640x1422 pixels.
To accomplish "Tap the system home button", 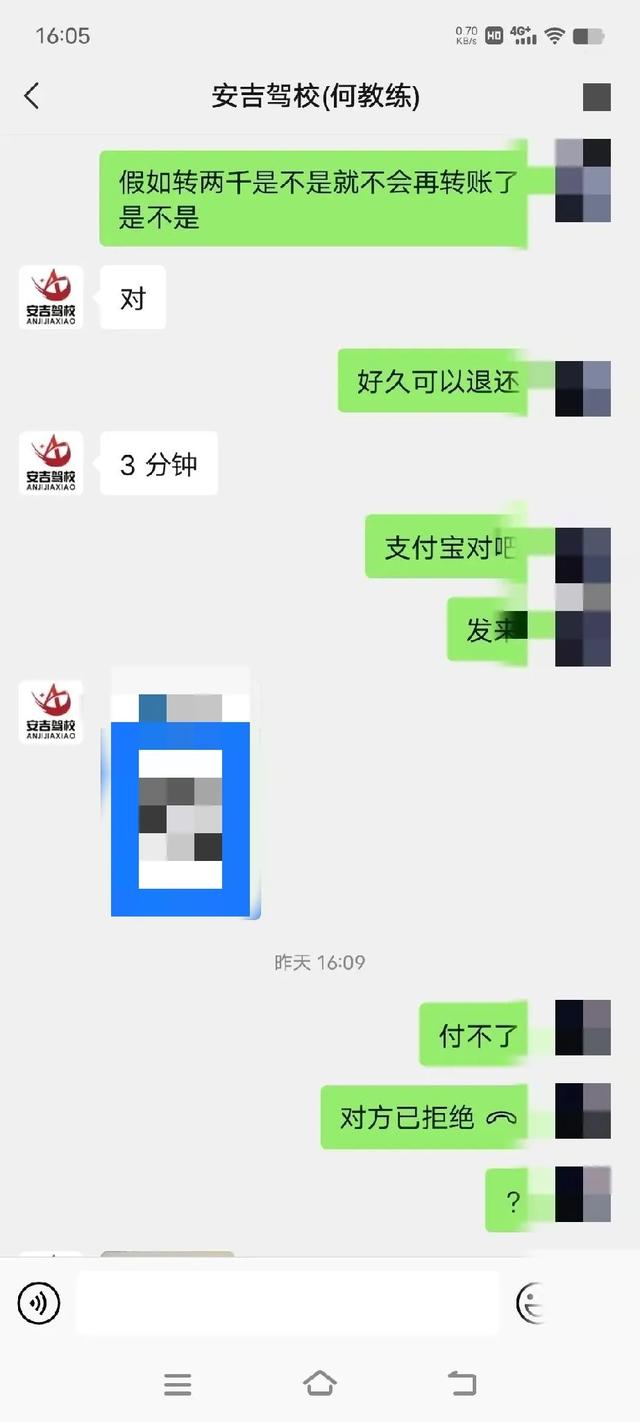I will 319,1384.
